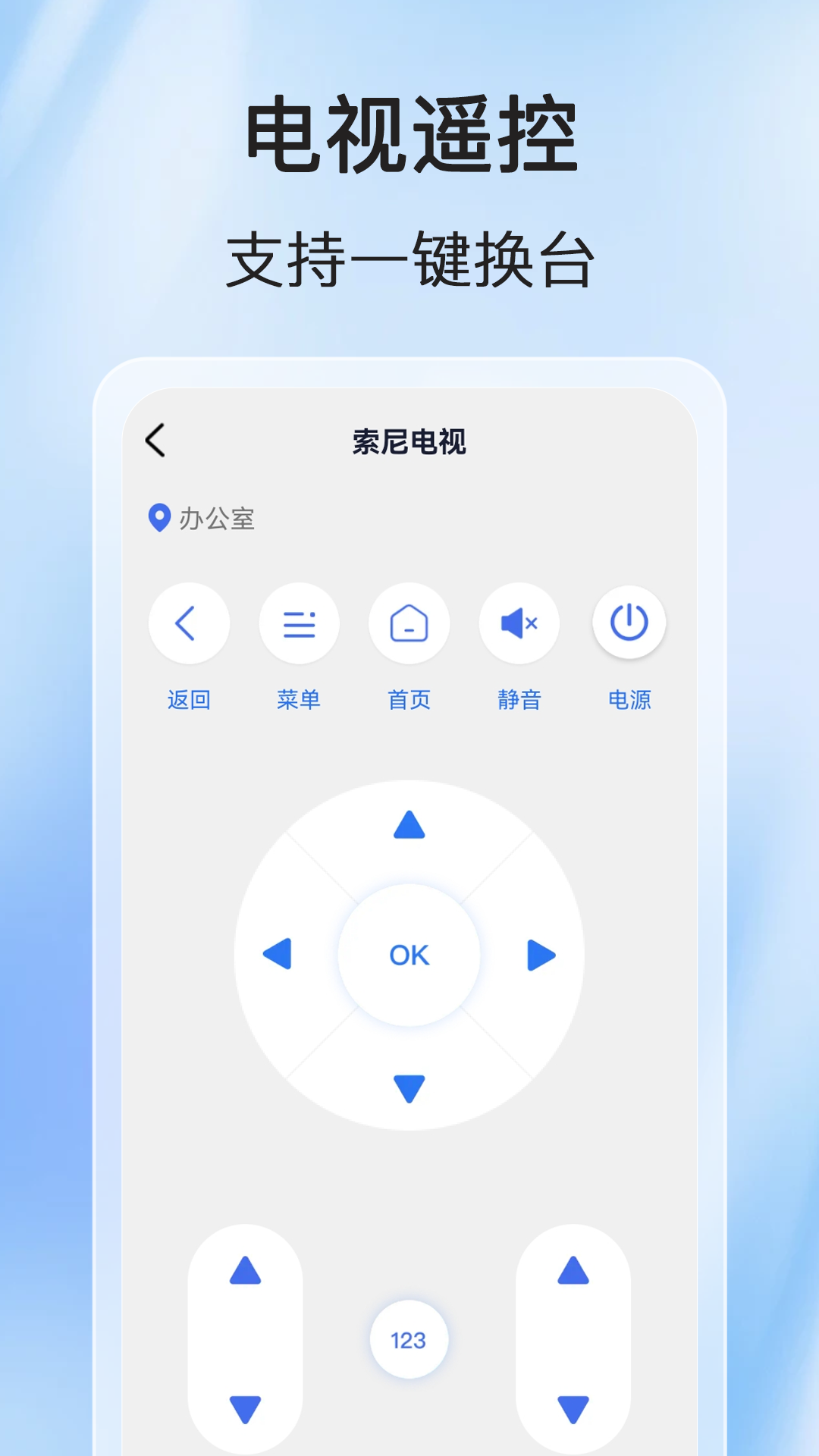Tap the 首页 home icon

click(x=409, y=623)
